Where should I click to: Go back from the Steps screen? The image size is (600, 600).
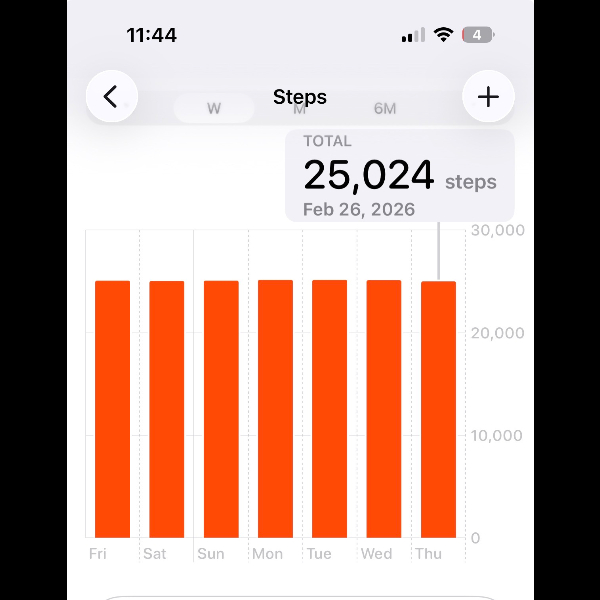tap(111, 97)
